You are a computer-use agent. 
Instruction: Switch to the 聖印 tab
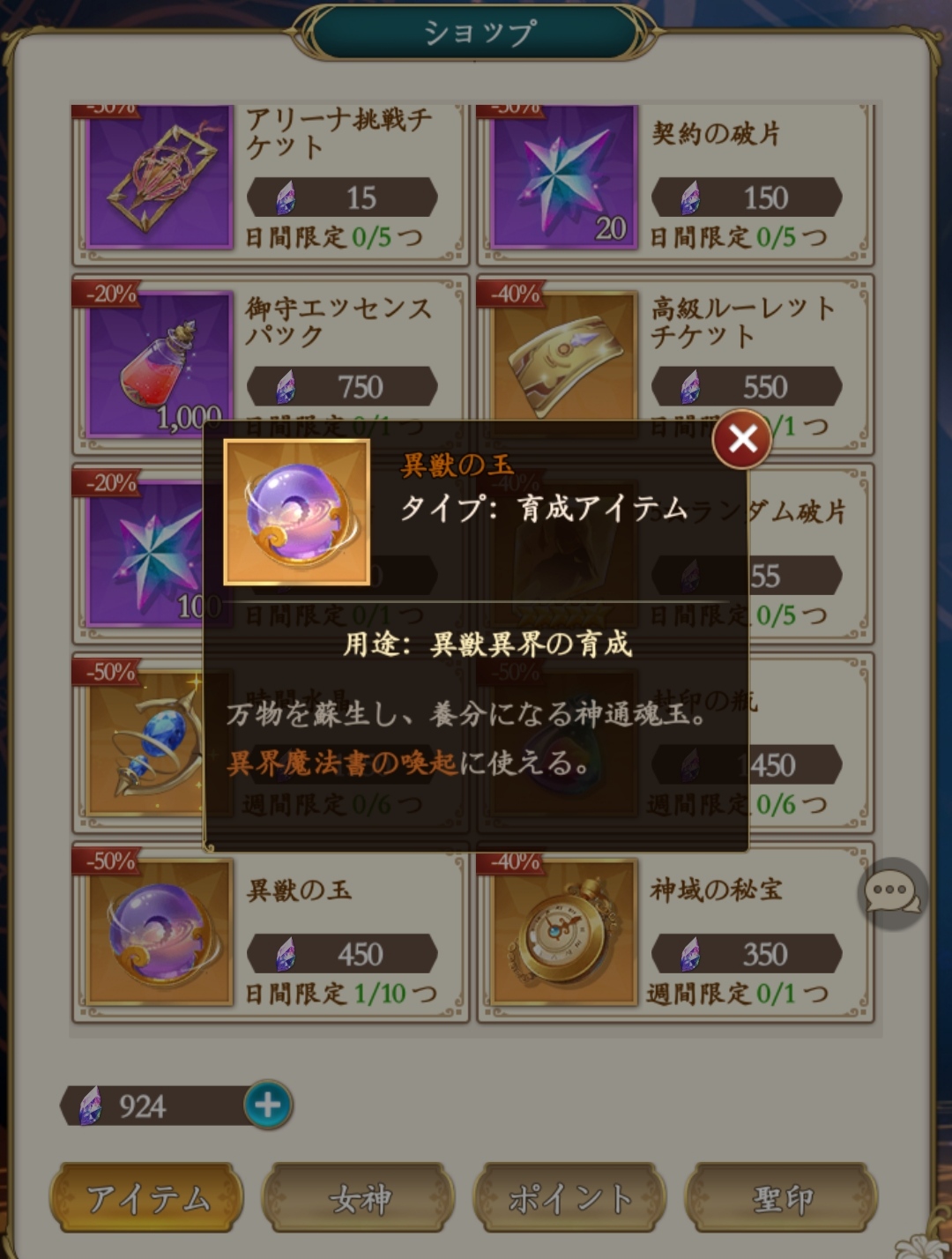coord(781,1198)
